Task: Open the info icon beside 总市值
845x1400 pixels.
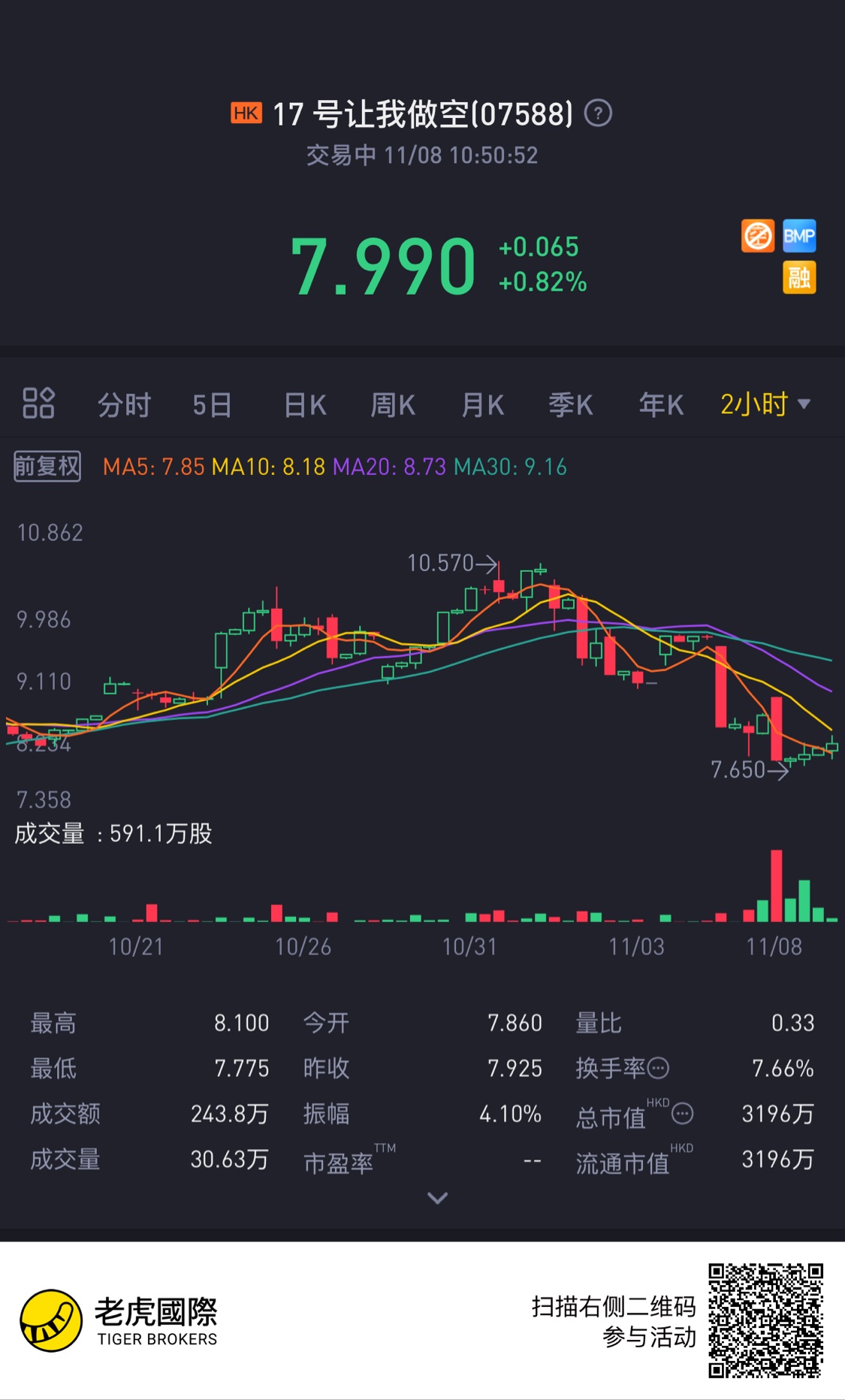Action: tap(682, 1114)
